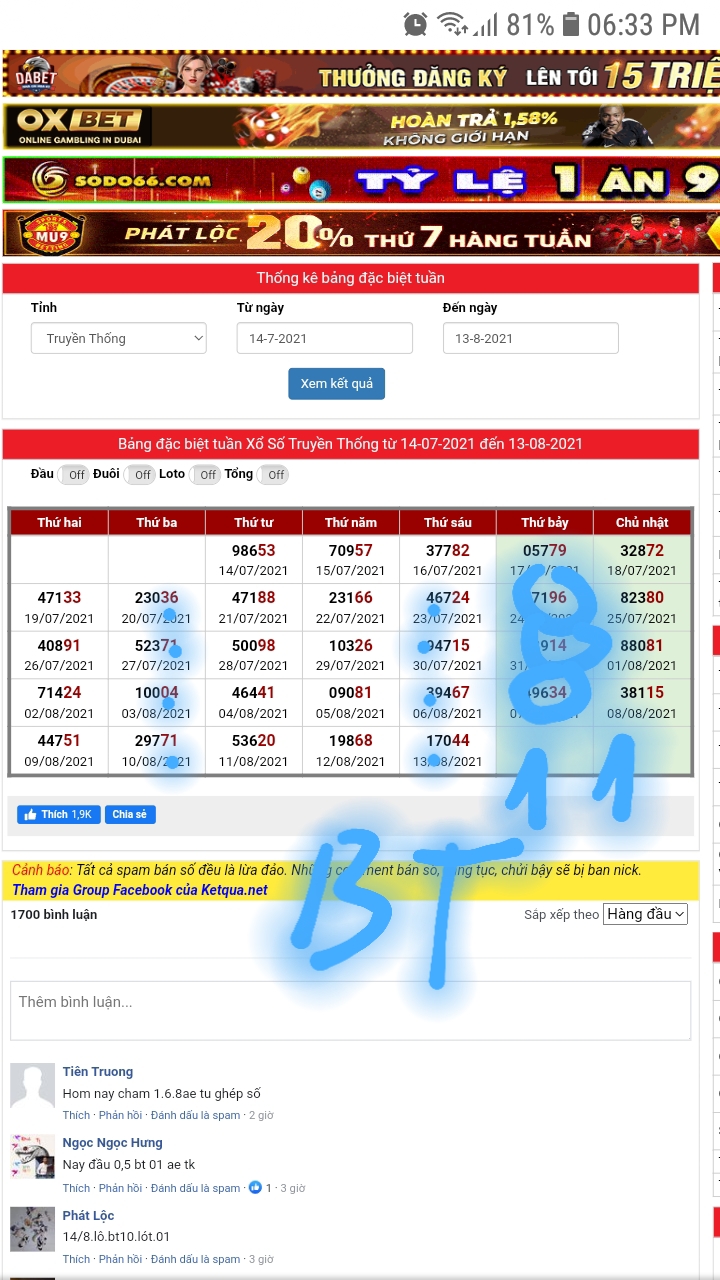Open Tiên Truong's profile

coord(97,1071)
